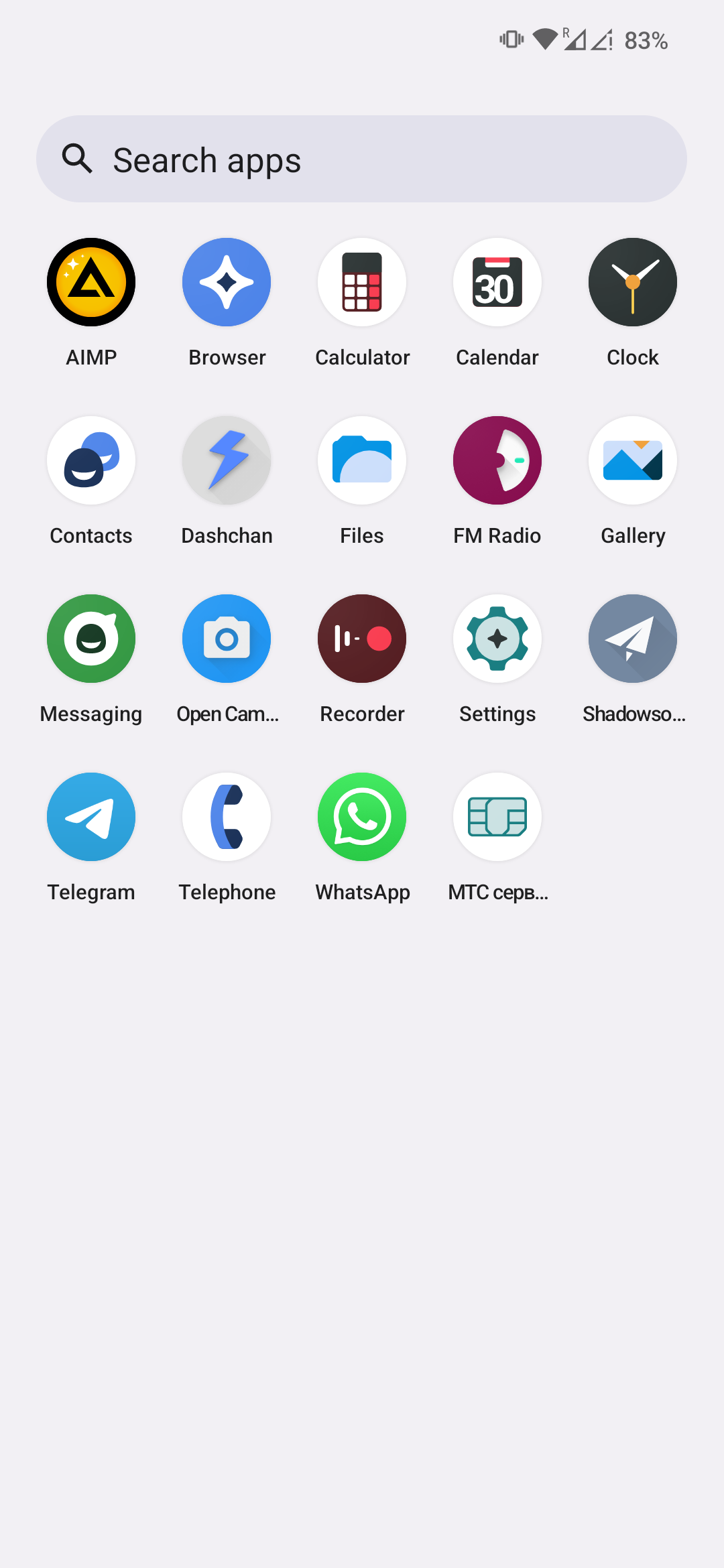
Task: Open the Recorder app
Action: tap(362, 639)
